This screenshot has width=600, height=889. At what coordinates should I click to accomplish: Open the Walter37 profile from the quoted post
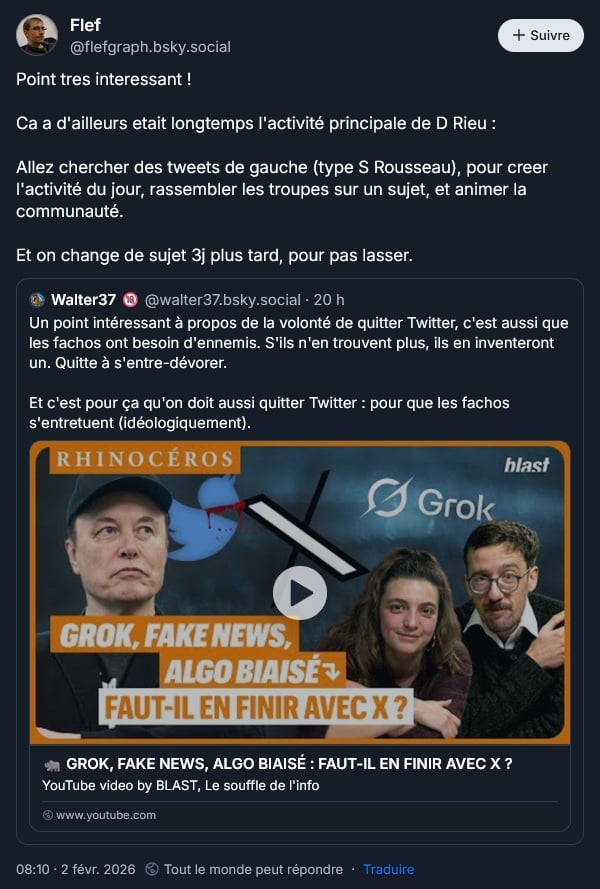[x=83, y=300]
